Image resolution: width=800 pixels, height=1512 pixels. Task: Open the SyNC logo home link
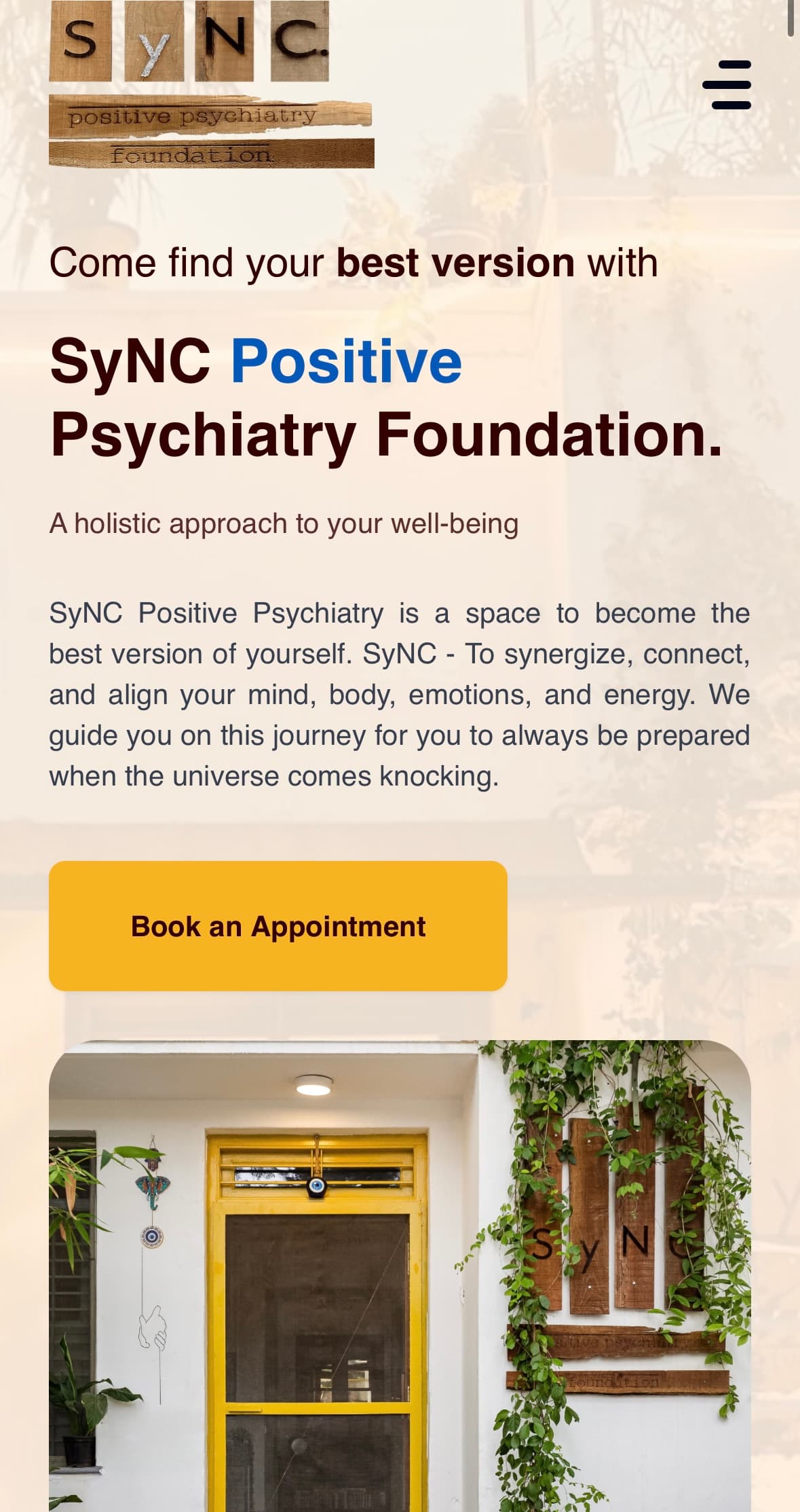[211, 85]
